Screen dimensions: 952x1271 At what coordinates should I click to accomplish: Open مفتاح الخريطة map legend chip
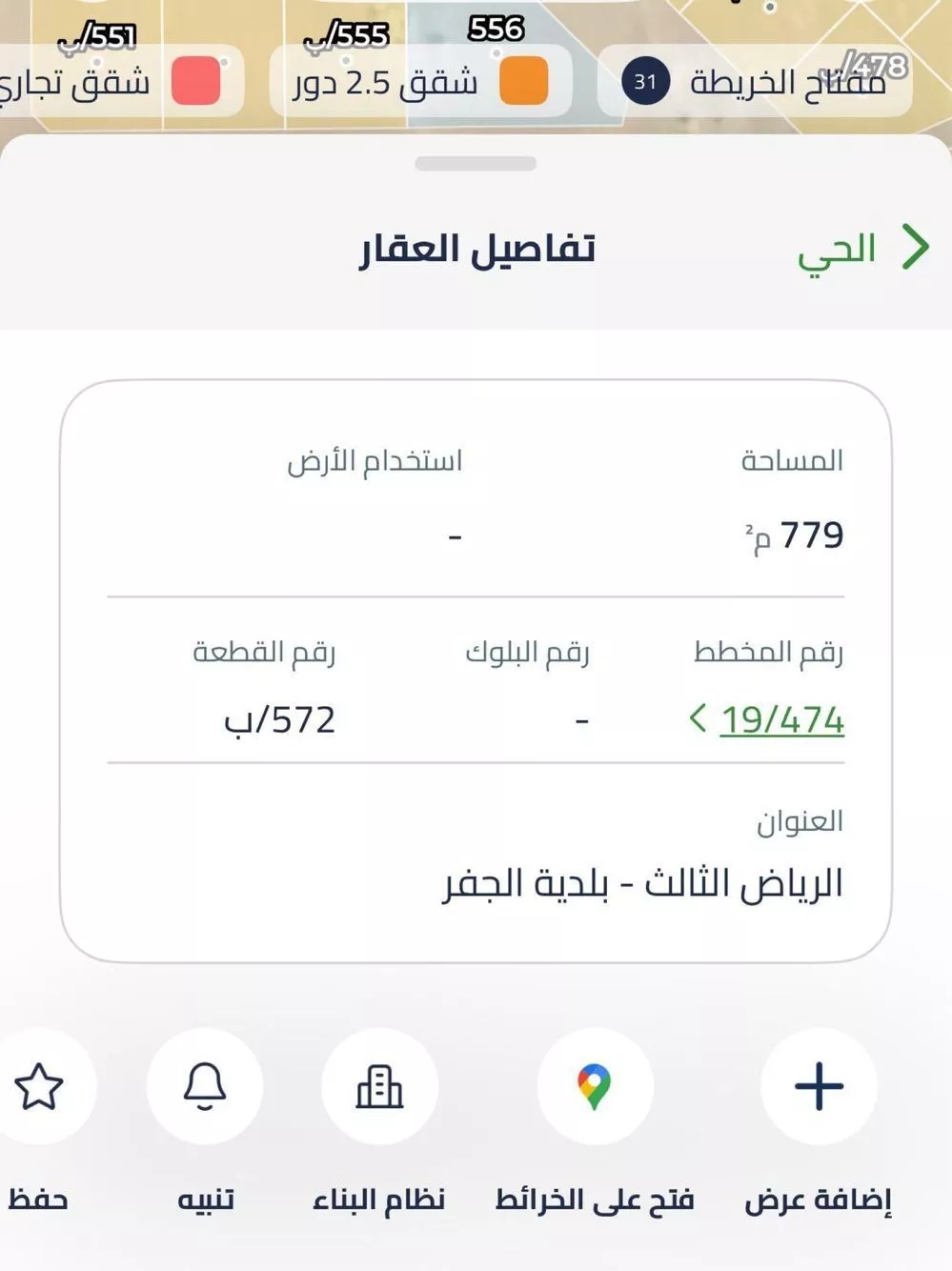click(x=754, y=82)
